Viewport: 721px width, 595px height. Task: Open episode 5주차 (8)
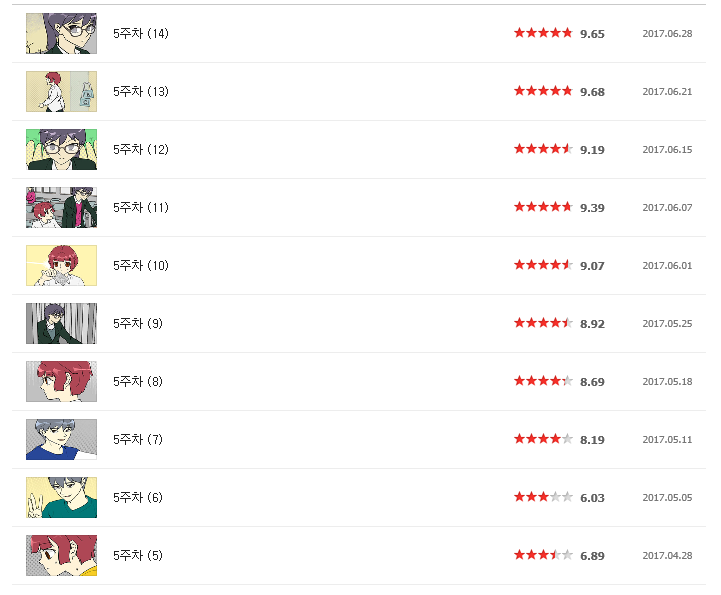pyautogui.click(x=138, y=382)
